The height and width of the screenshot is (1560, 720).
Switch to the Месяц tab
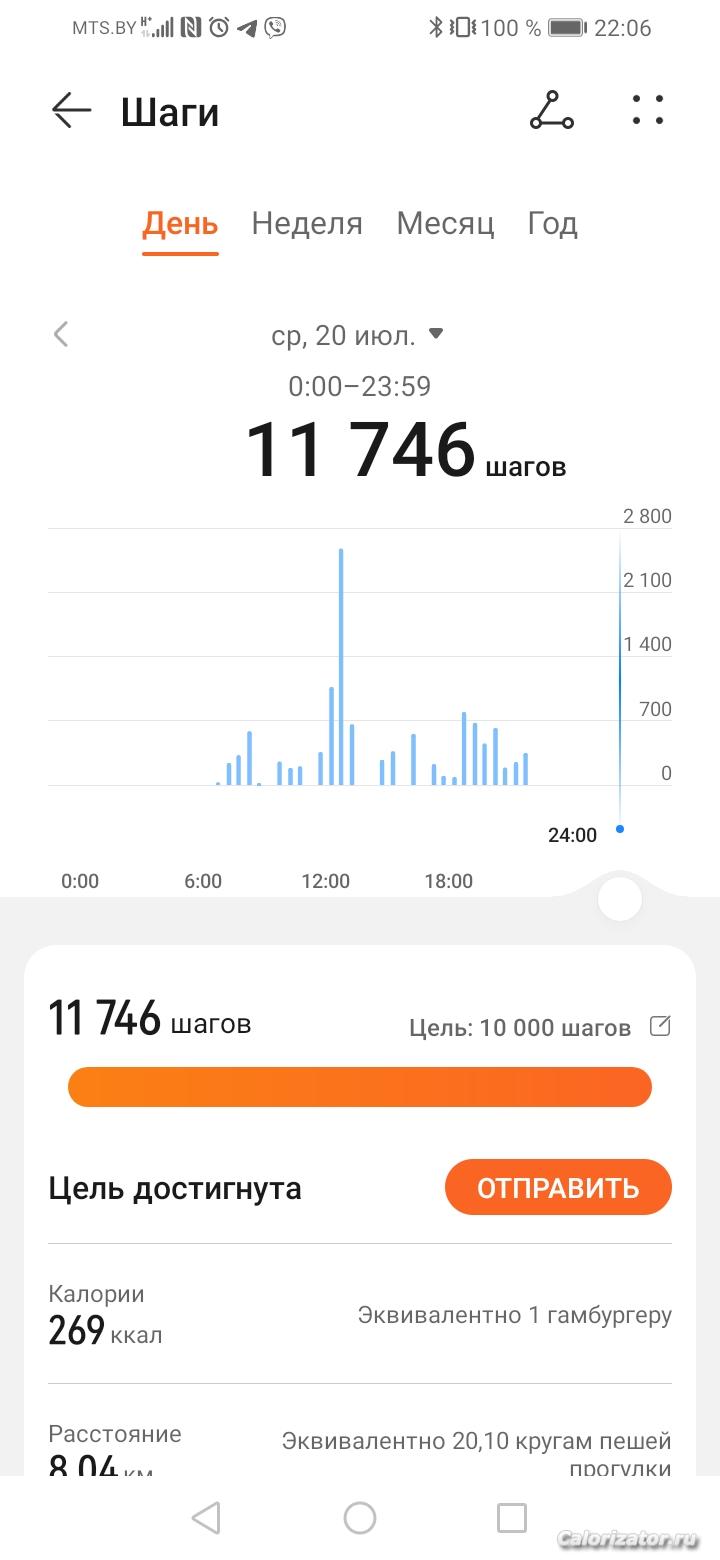(x=445, y=223)
